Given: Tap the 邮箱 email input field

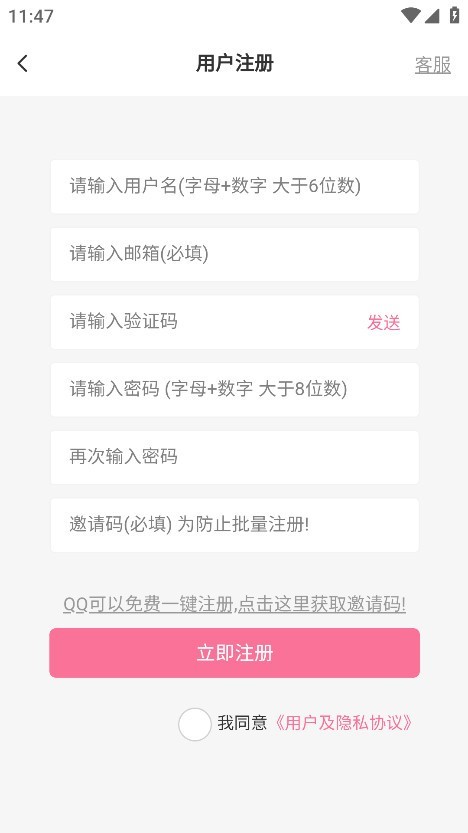Looking at the screenshot, I should tap(234, 254).
